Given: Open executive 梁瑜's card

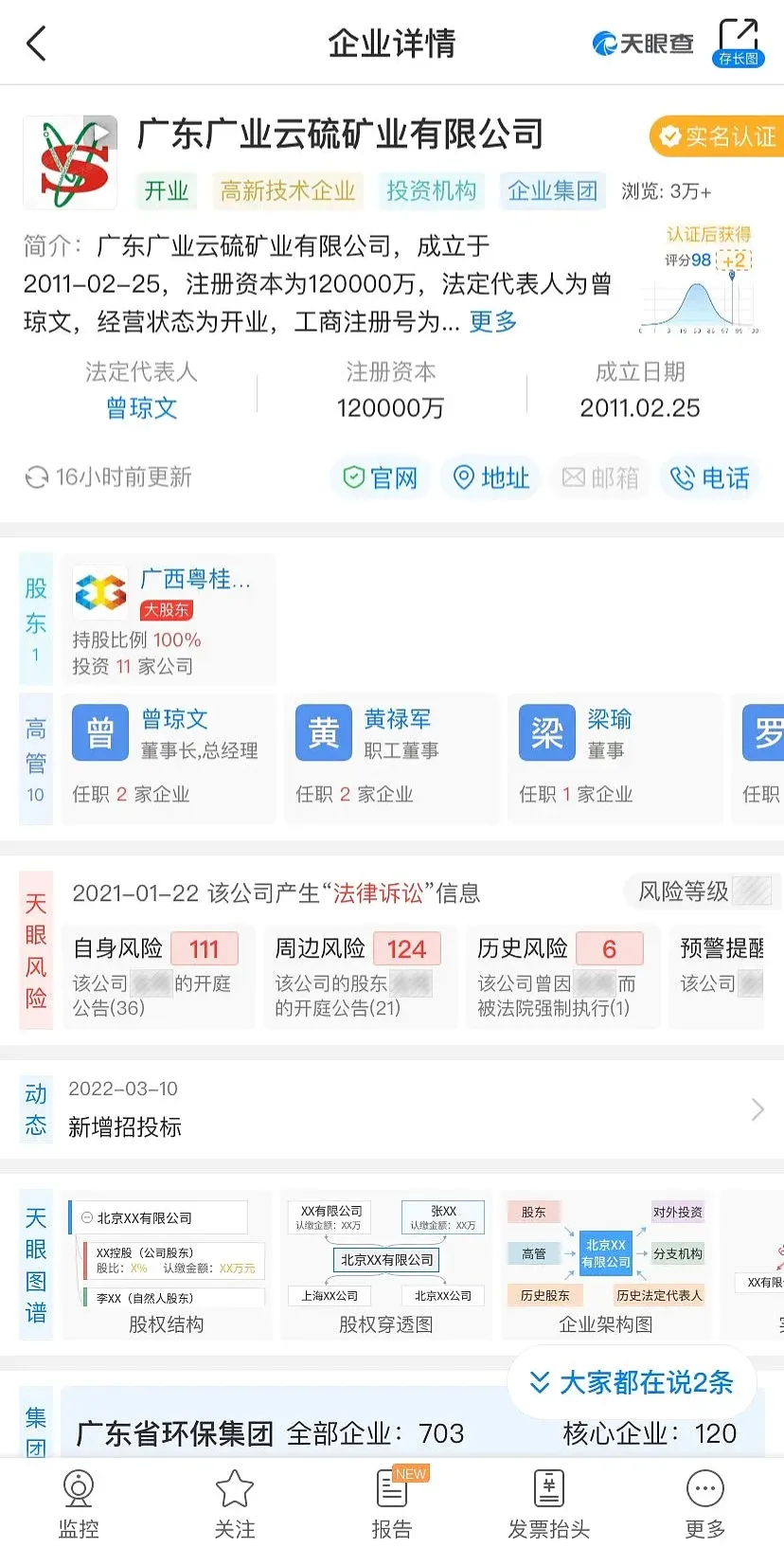Looking at the screenshot, I should pos(615,757).
